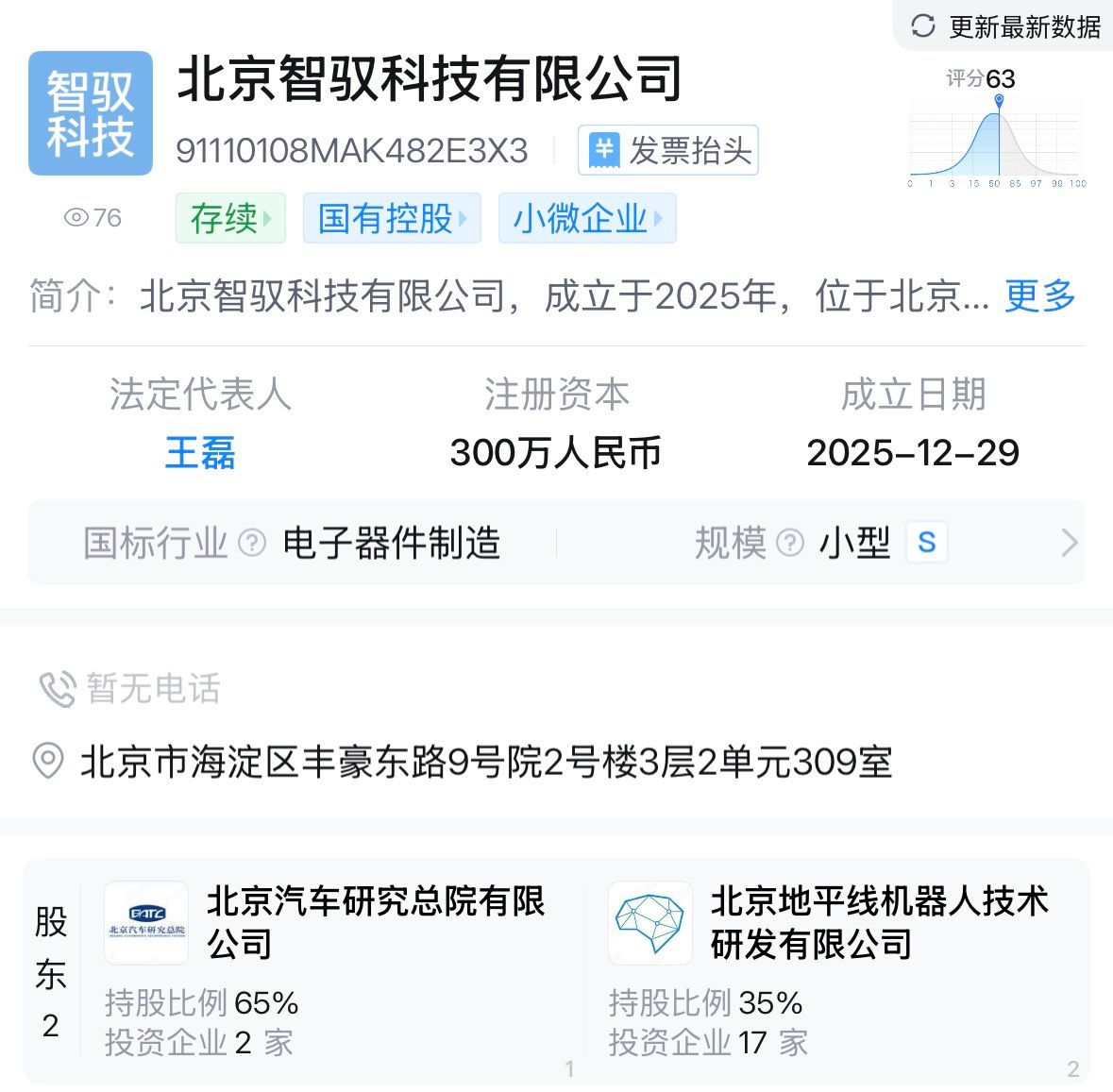This screenshot has width=1113, height=1092.
Task: Open the address 北京市海淀区丰豪东路9号院
Action: 485,762
